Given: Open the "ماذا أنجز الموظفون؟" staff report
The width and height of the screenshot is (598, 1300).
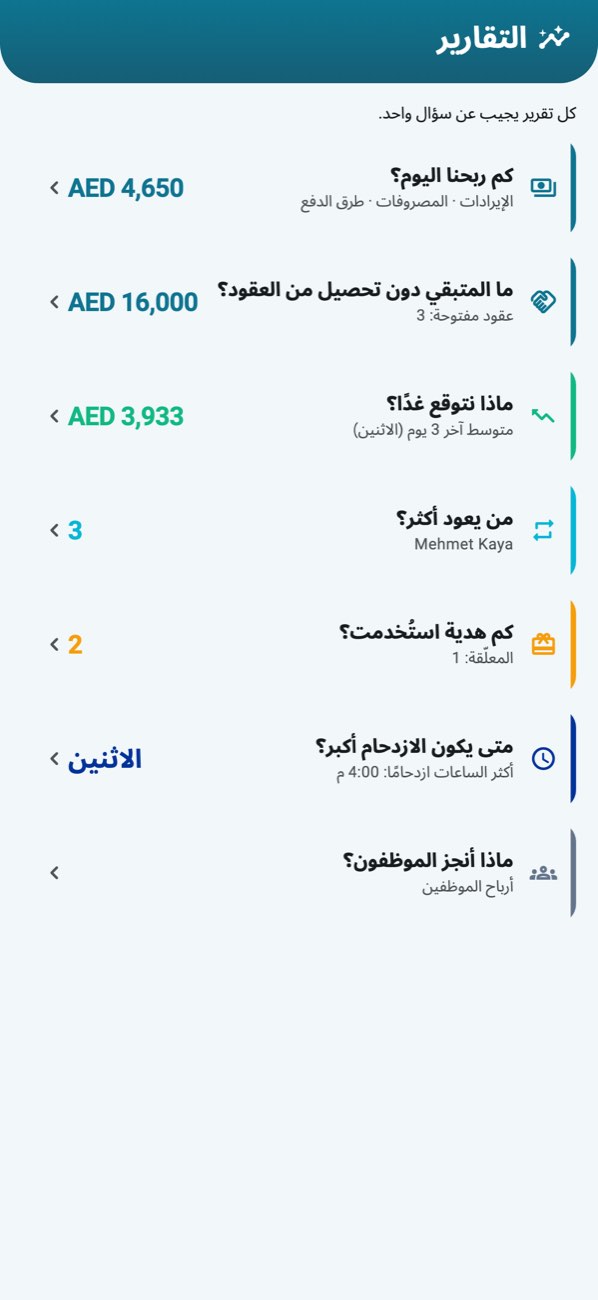Looking at the screenshot, I should 299,872.
